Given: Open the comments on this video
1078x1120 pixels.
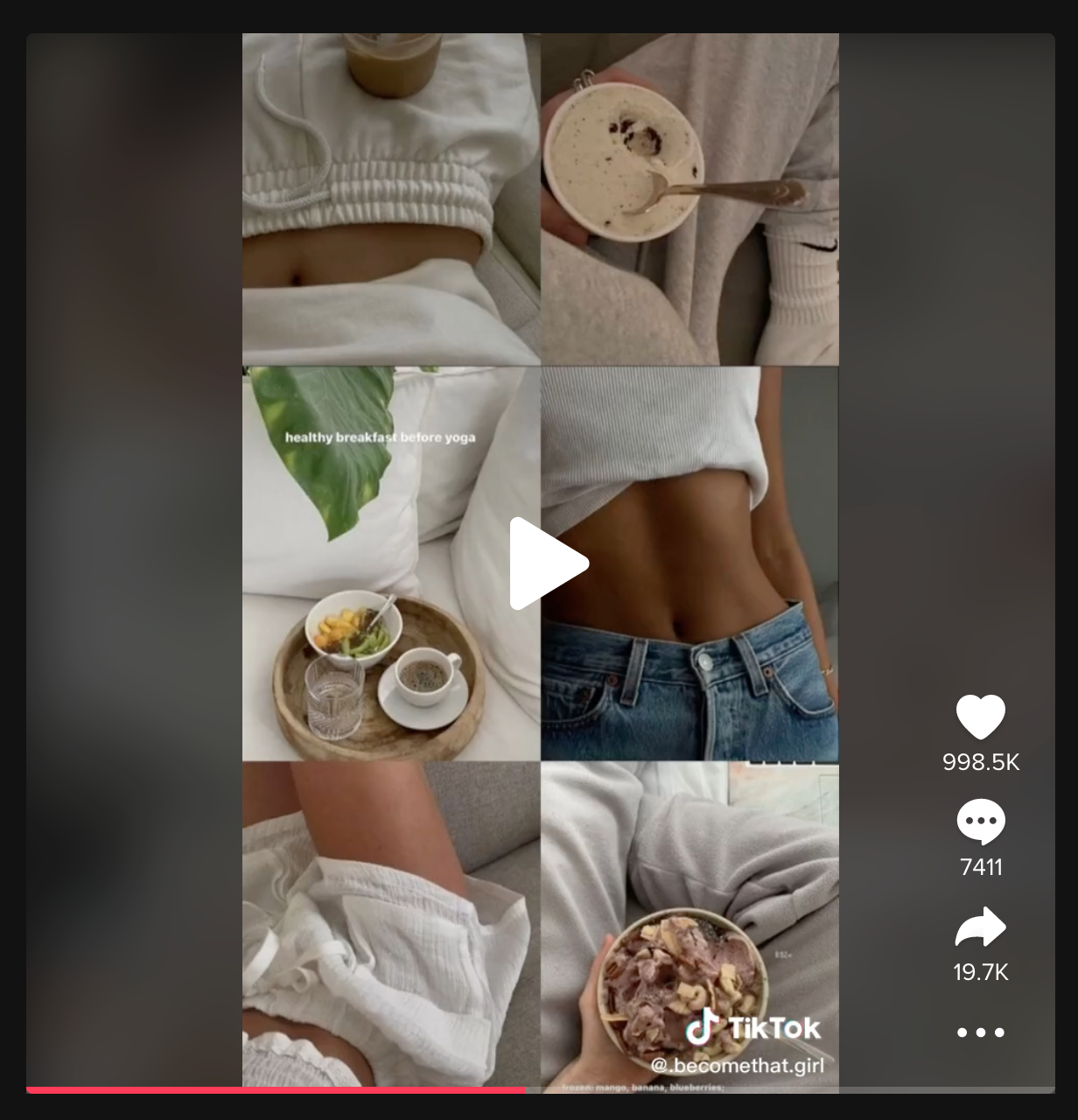Looking at the screenshot, I should click(x=980, y=822).
